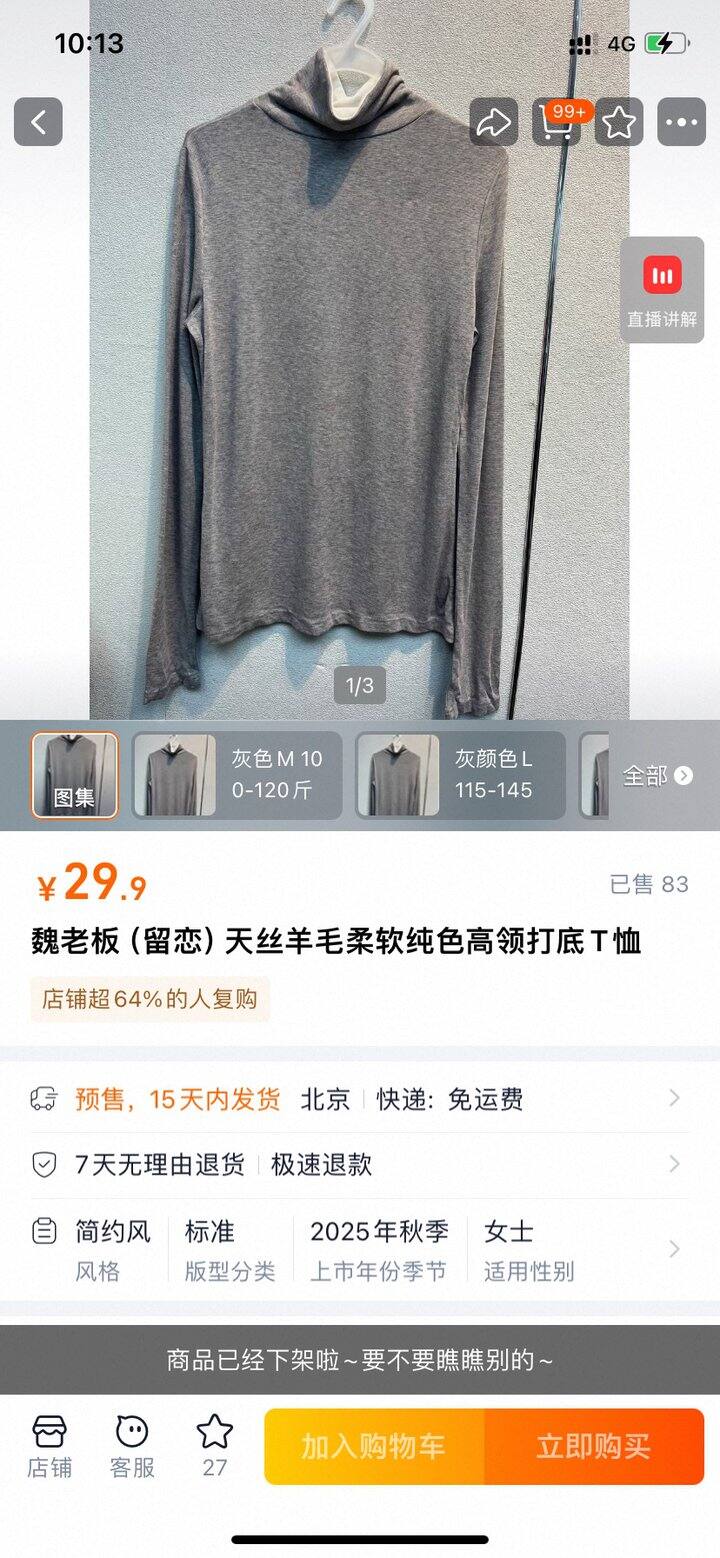Screen dimensions: 720x1558
Task: Choose the 灰色 M 100-120斤 variant
Action: pos(237,775)
